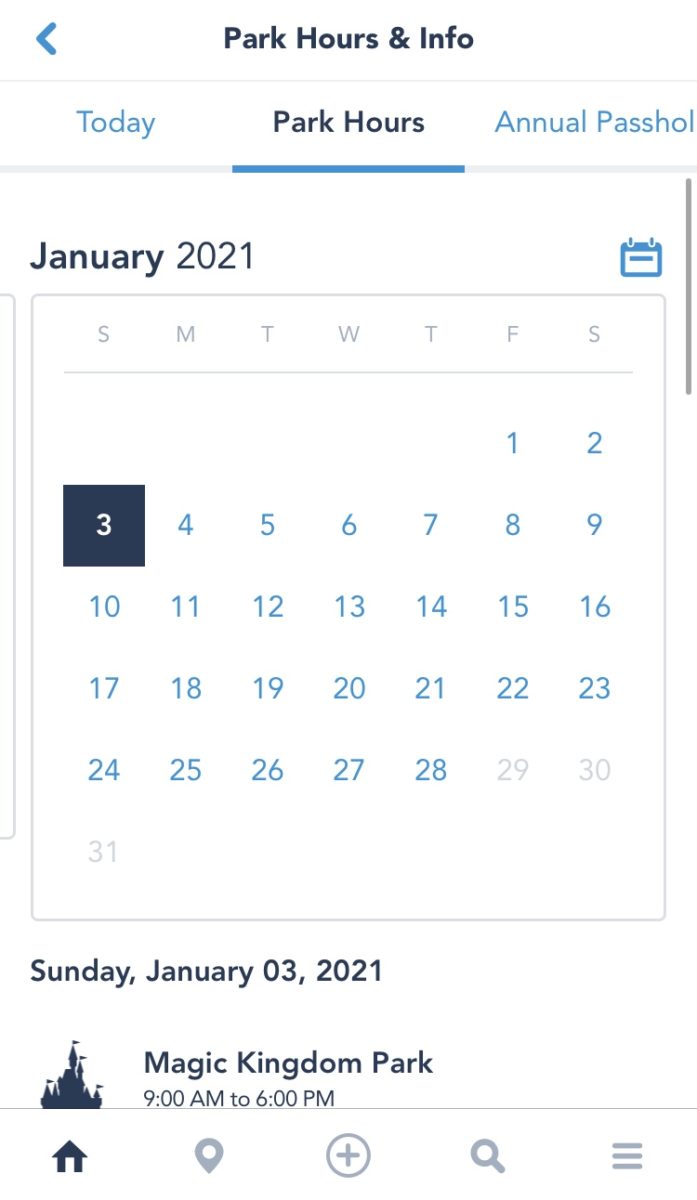Screen dimensions: 697x1200
Task: Tap the plus add button
Action: (348, 1157)
